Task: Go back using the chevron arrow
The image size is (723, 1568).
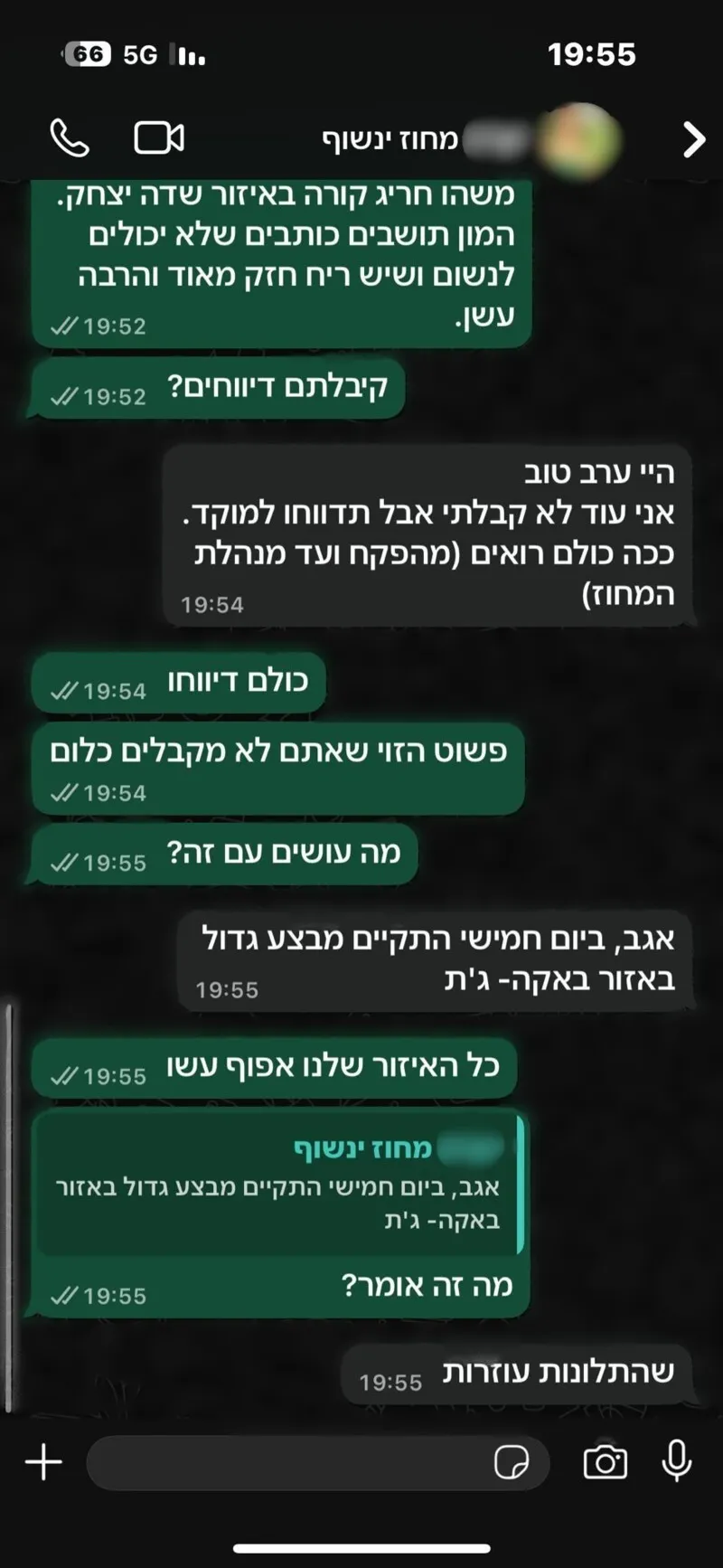Action: [693, 139]
